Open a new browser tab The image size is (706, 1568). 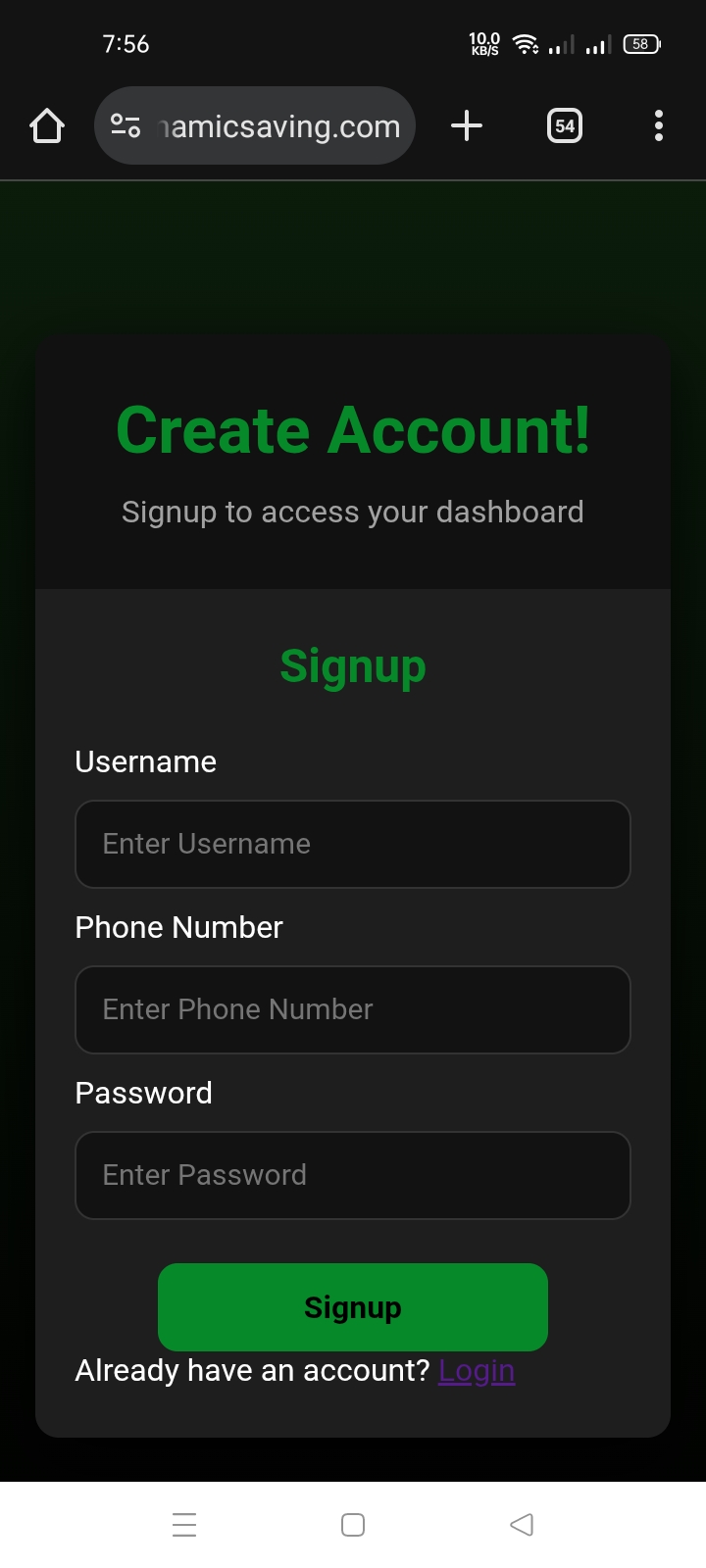tap(467, 126)
